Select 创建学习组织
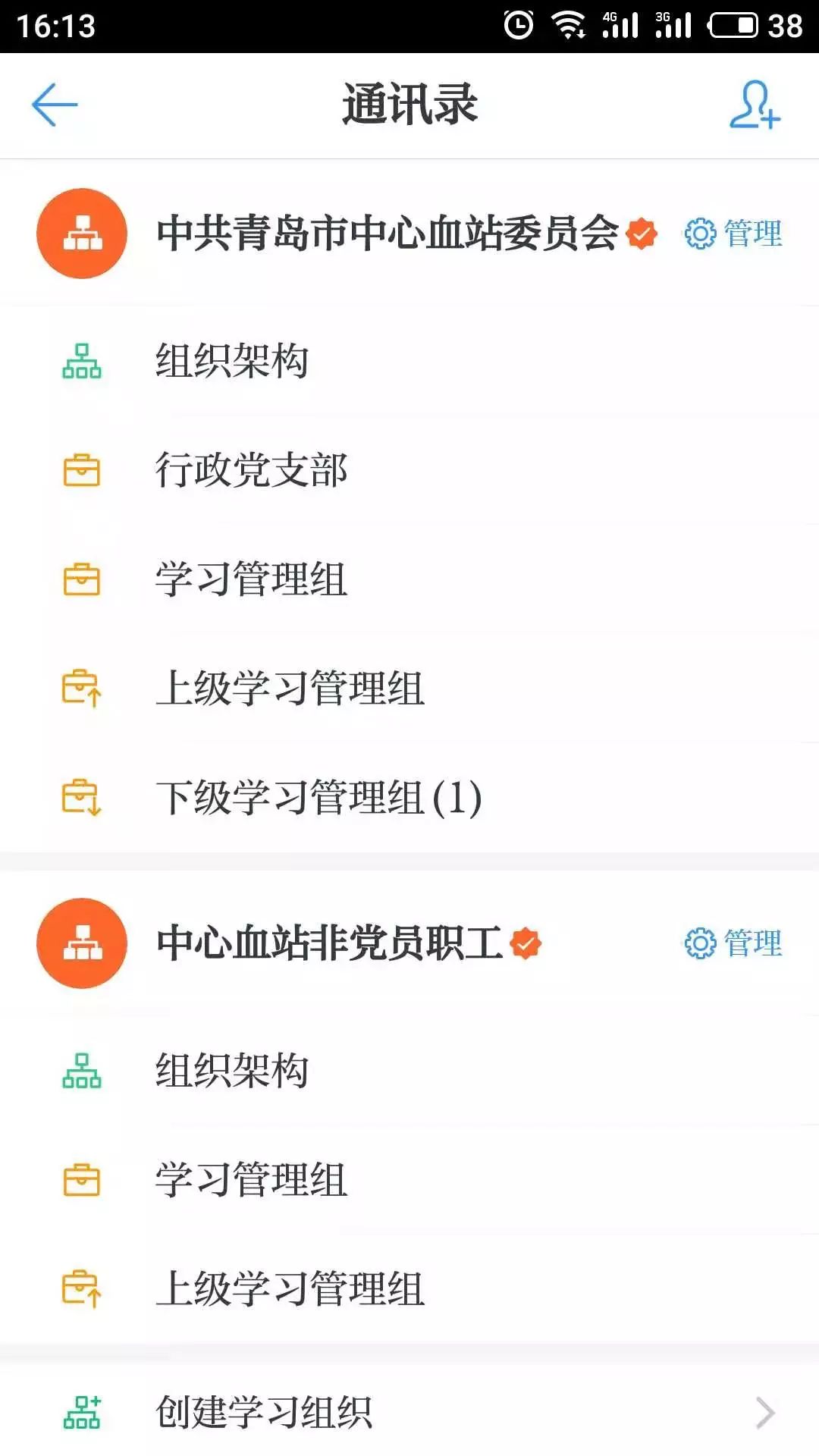 click(409, 1413)
